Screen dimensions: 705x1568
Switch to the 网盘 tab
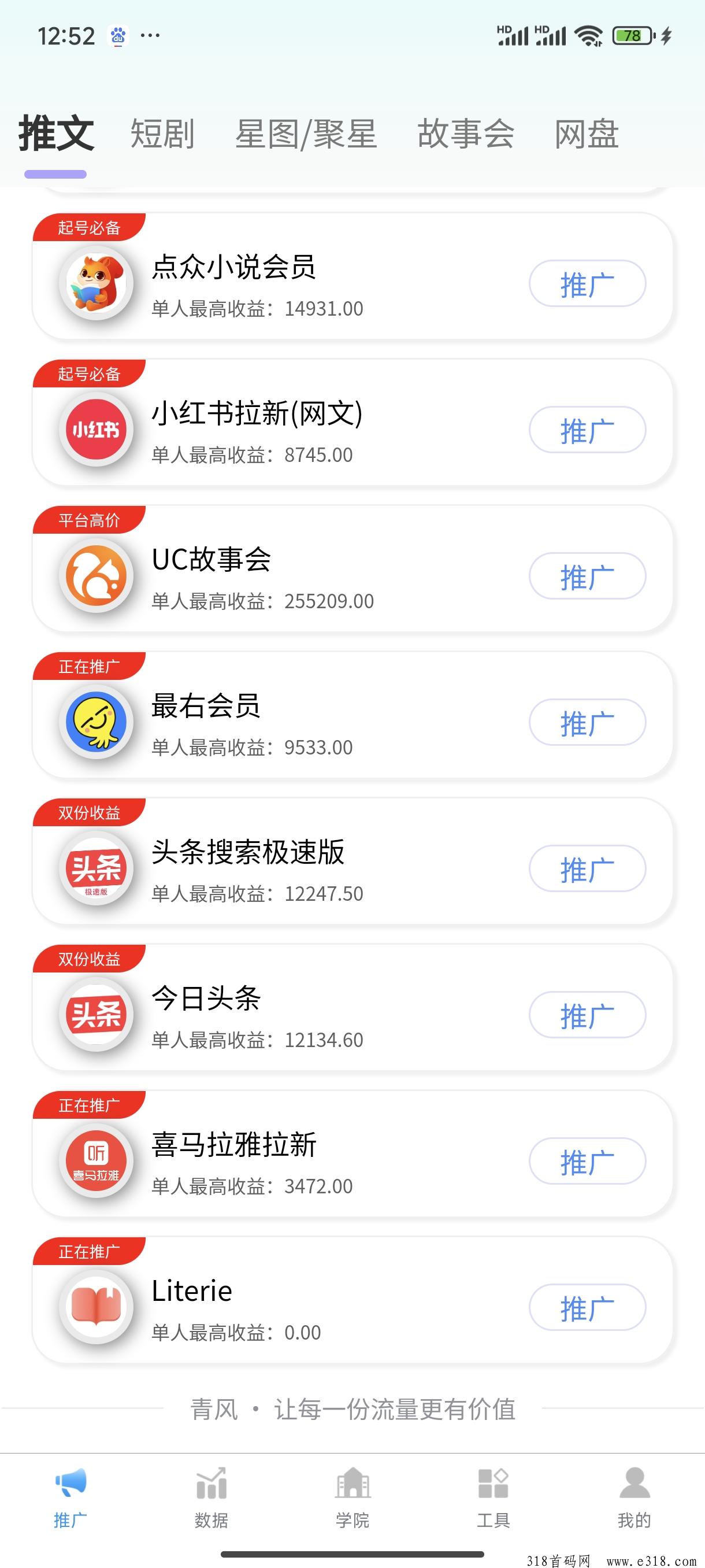(587, 134)
